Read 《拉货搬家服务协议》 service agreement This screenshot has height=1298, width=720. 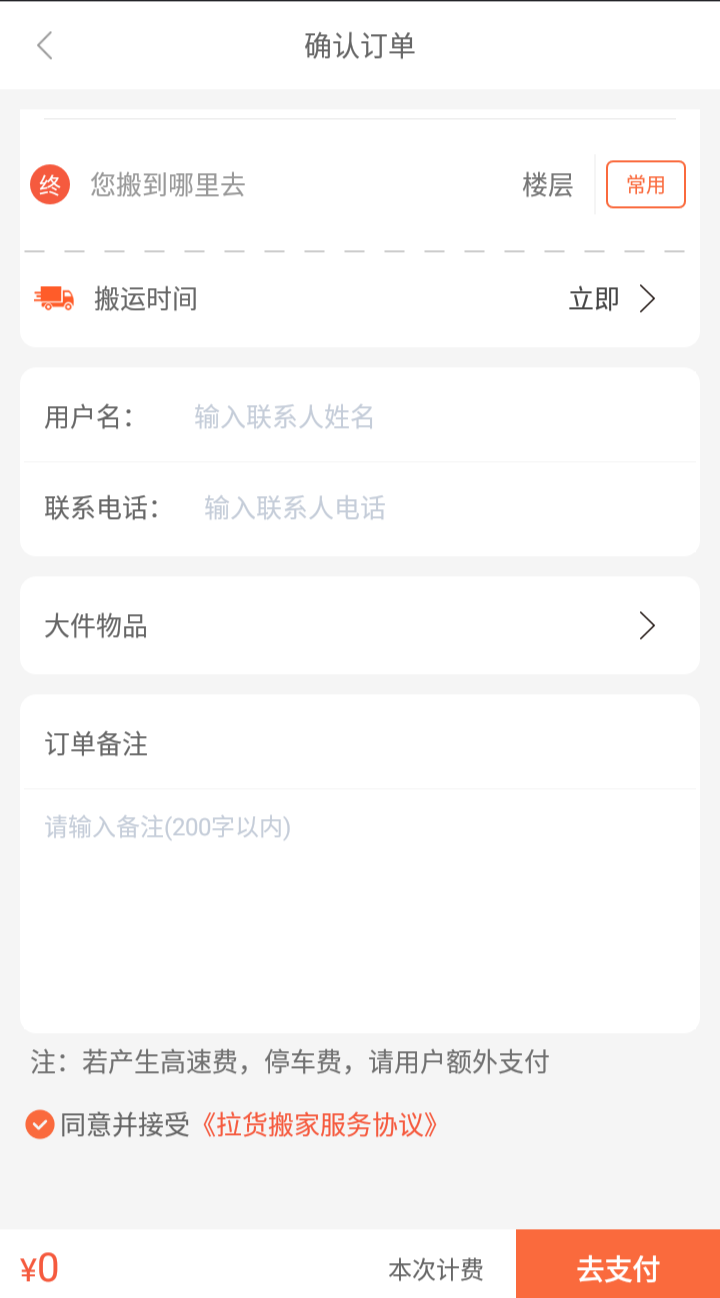pos(315,1125)
